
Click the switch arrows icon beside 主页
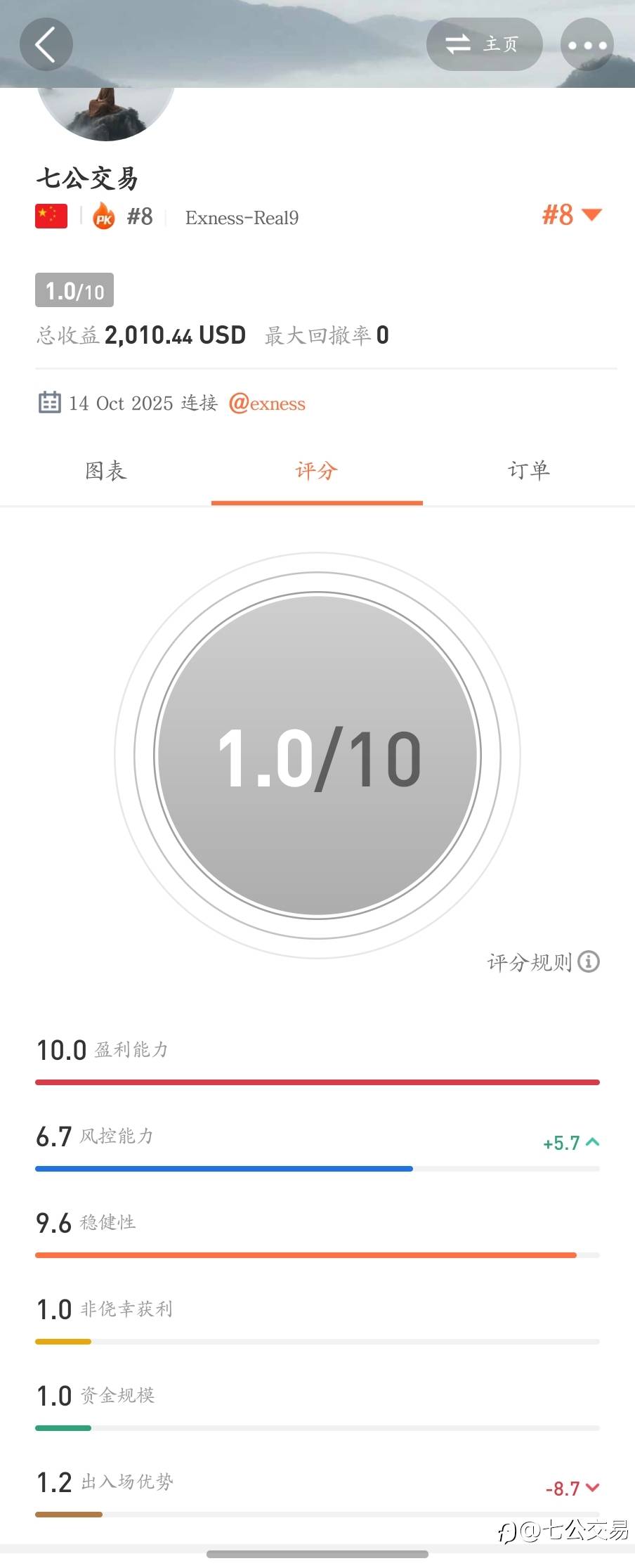pos(459,44)
